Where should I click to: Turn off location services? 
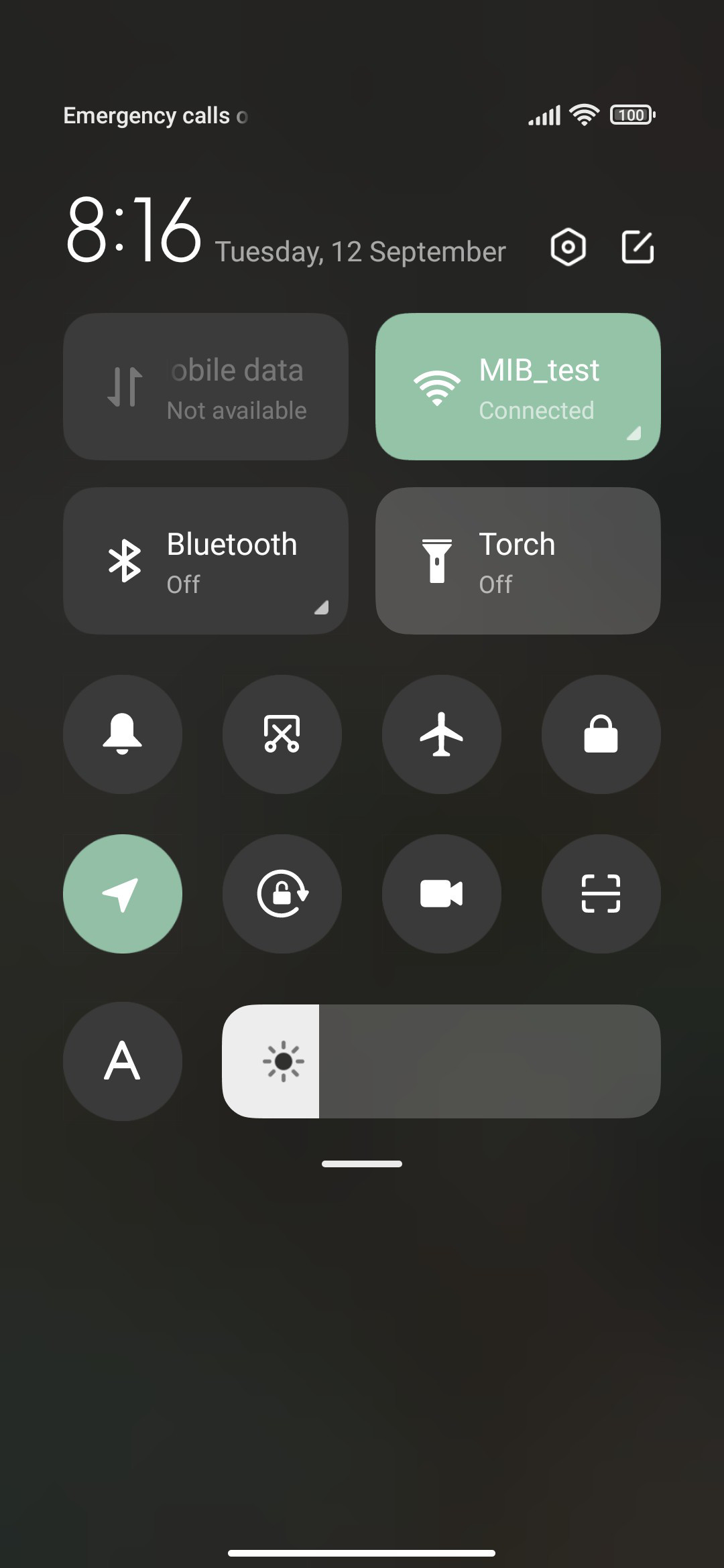click(x=123, y=894)
